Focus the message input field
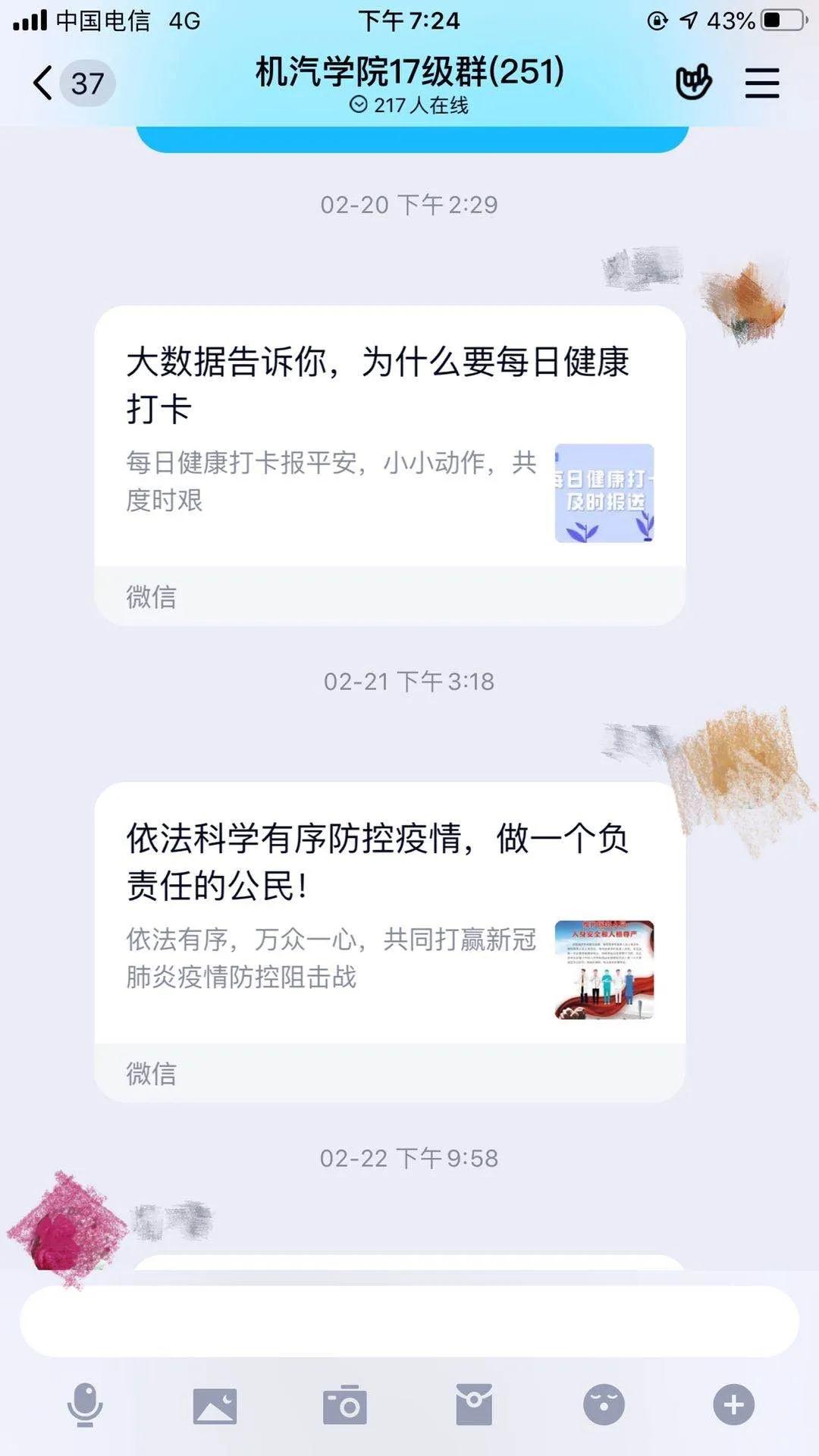Image resolution: width=819 pixels, height=1456 pixels. click(409, 1321)
